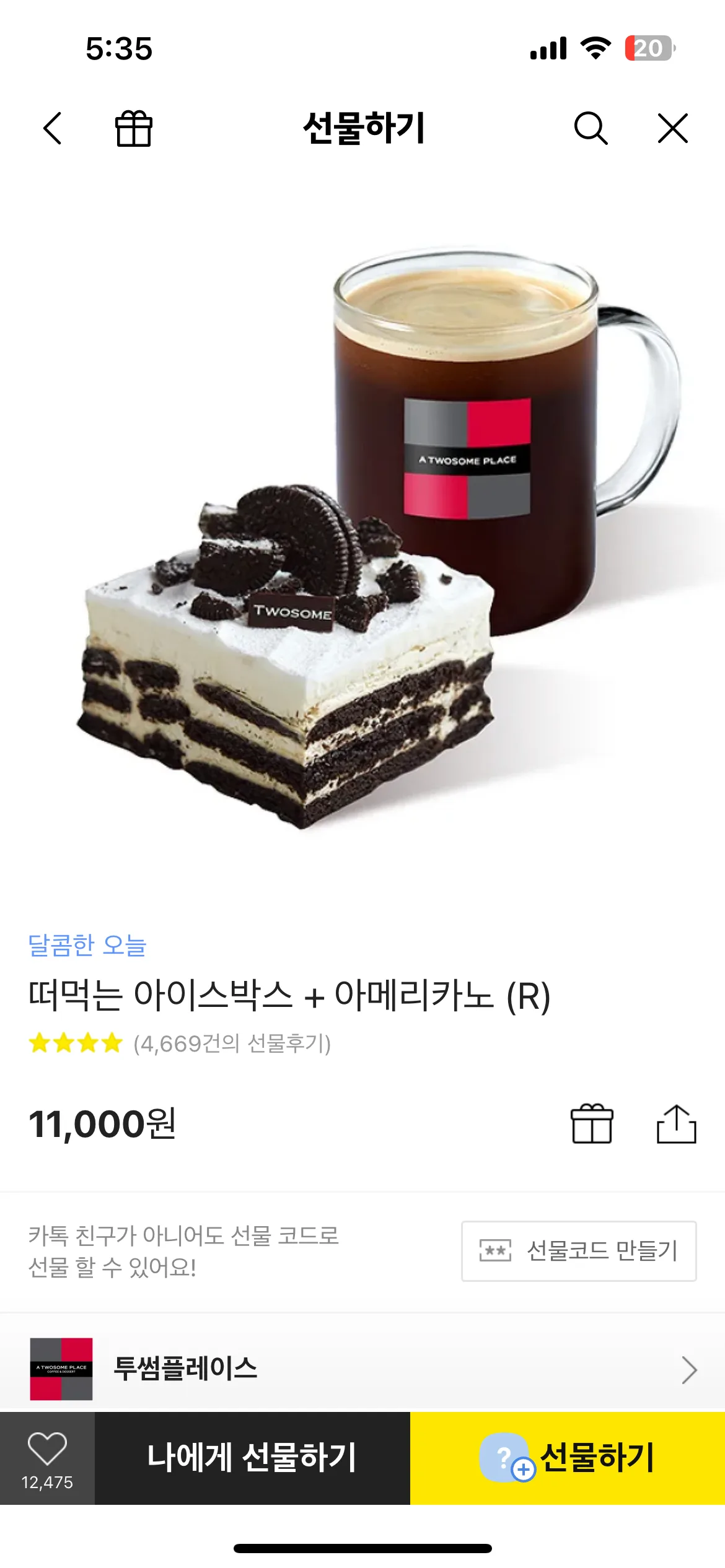Tap the product photo of cake and coffee

(x=362, y=557)
